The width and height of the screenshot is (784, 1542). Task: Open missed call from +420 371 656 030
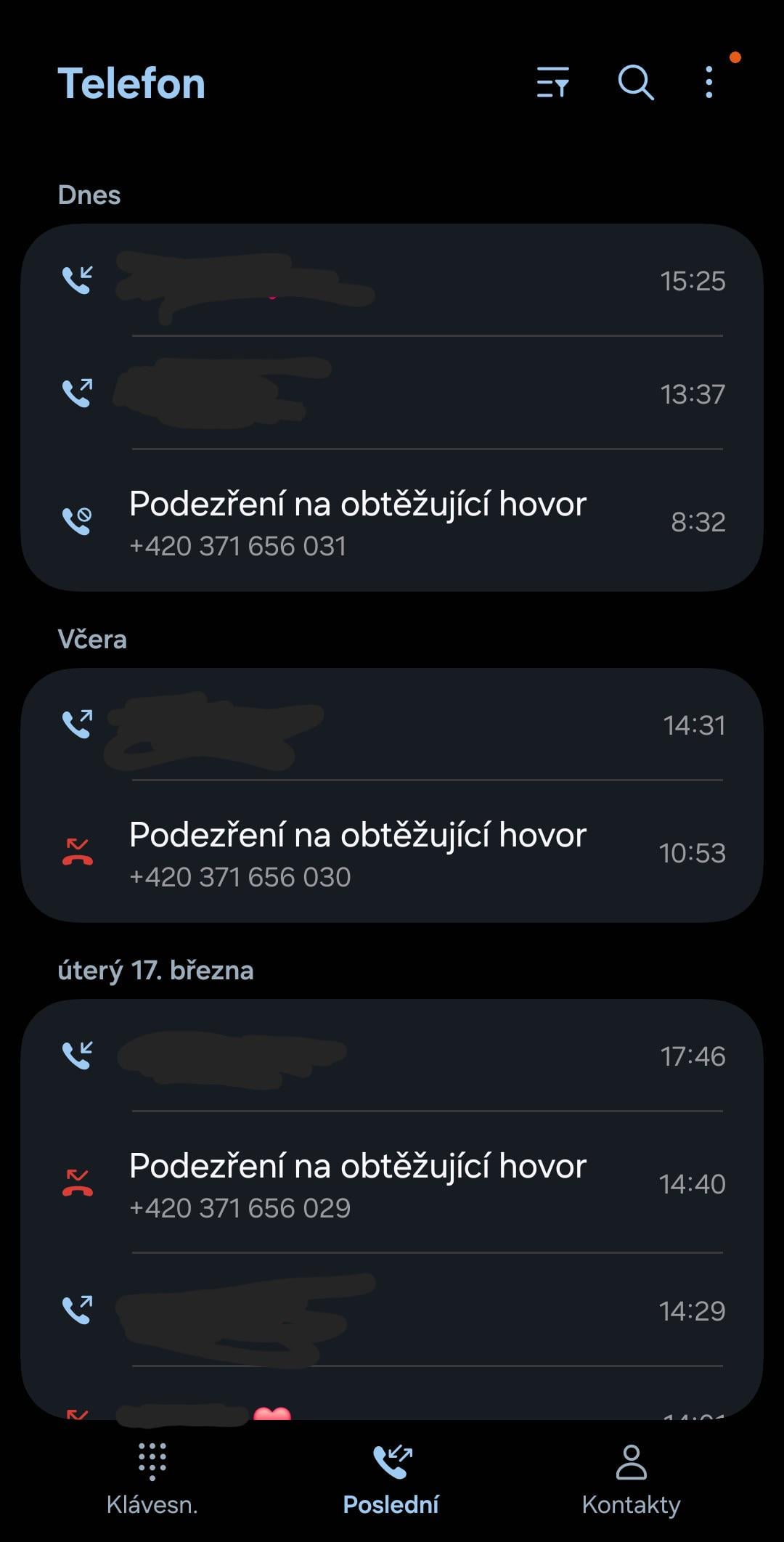[x=392, y=853]
